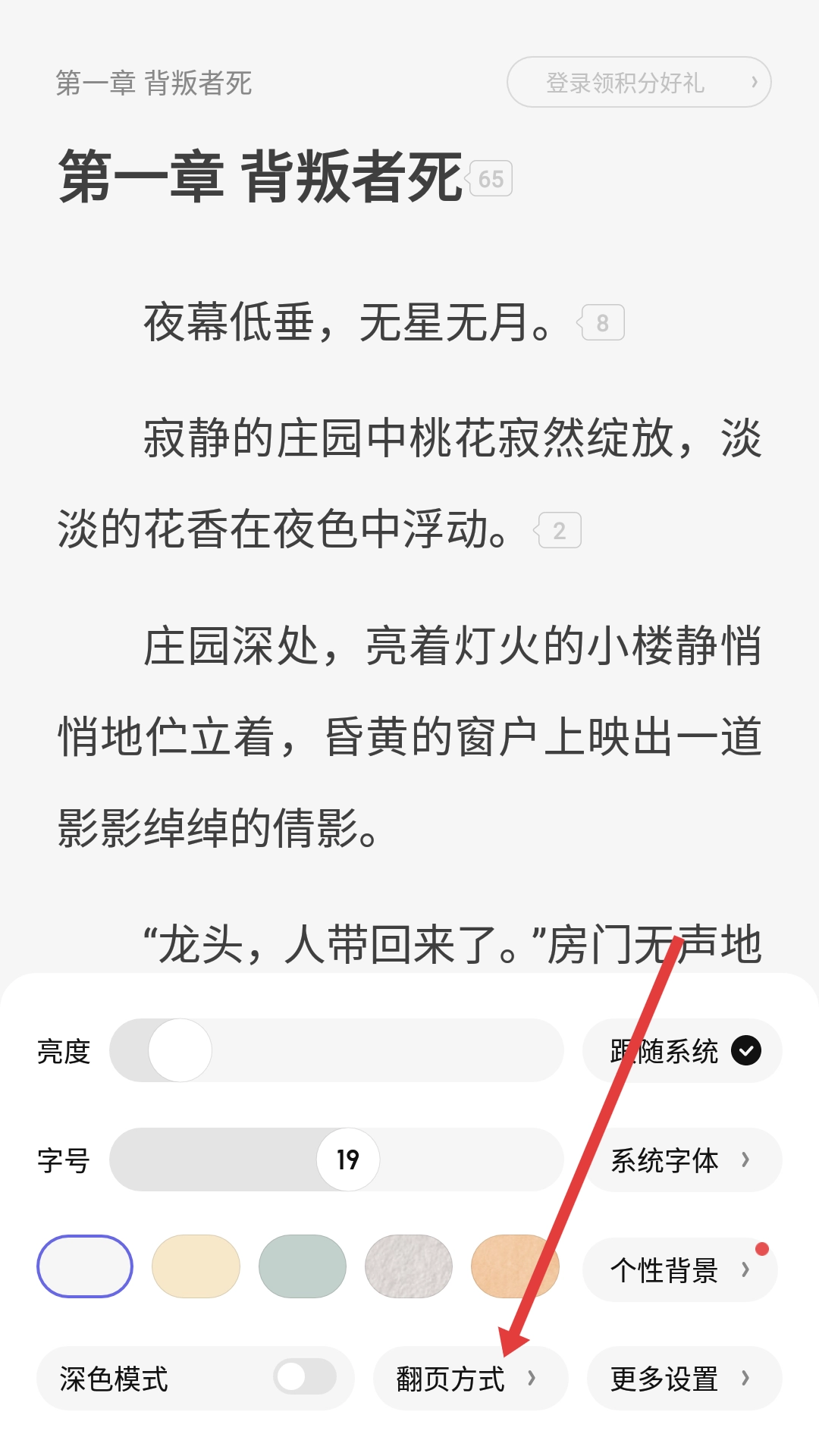Viewport: 819px width, 1456px height.
Task: Select the white background color
Action: click(85, 1266)
